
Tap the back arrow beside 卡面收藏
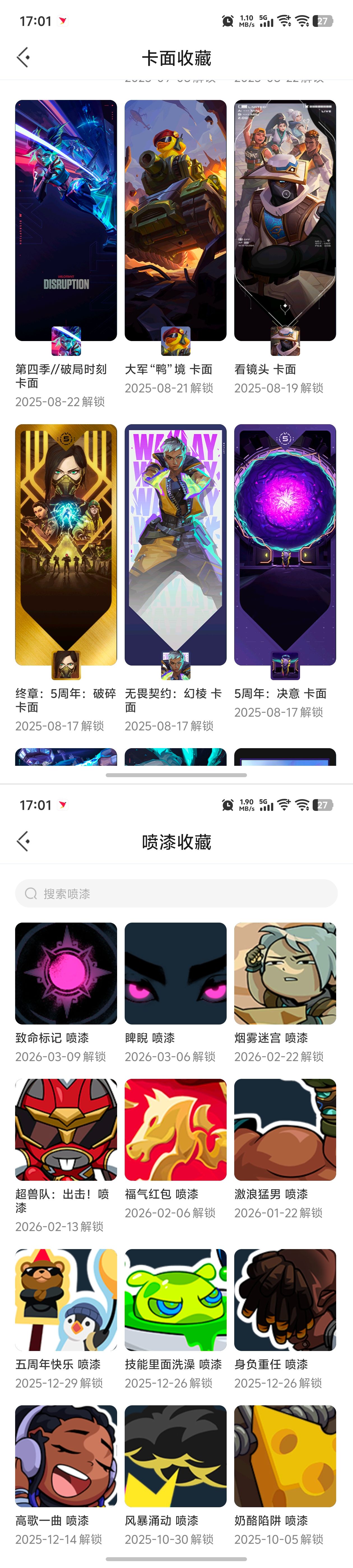pyautogui.click(x=23, y=58)
